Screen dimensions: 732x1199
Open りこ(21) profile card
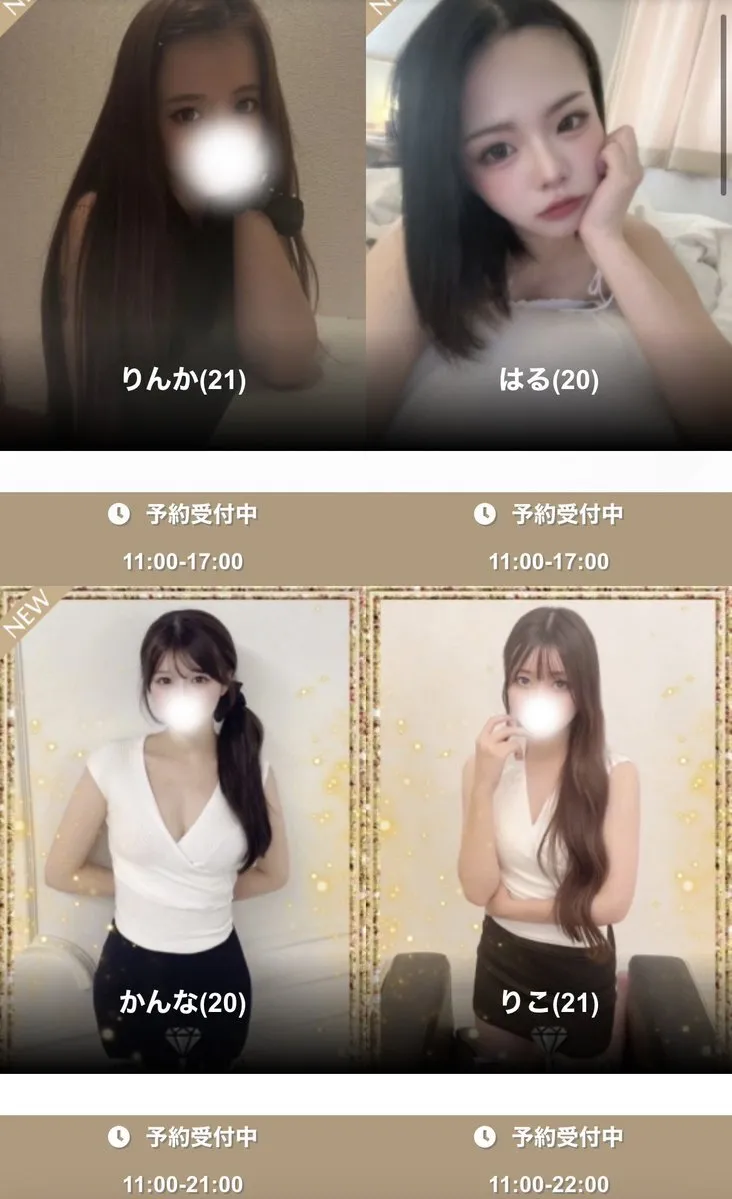[x=548, y=830]
